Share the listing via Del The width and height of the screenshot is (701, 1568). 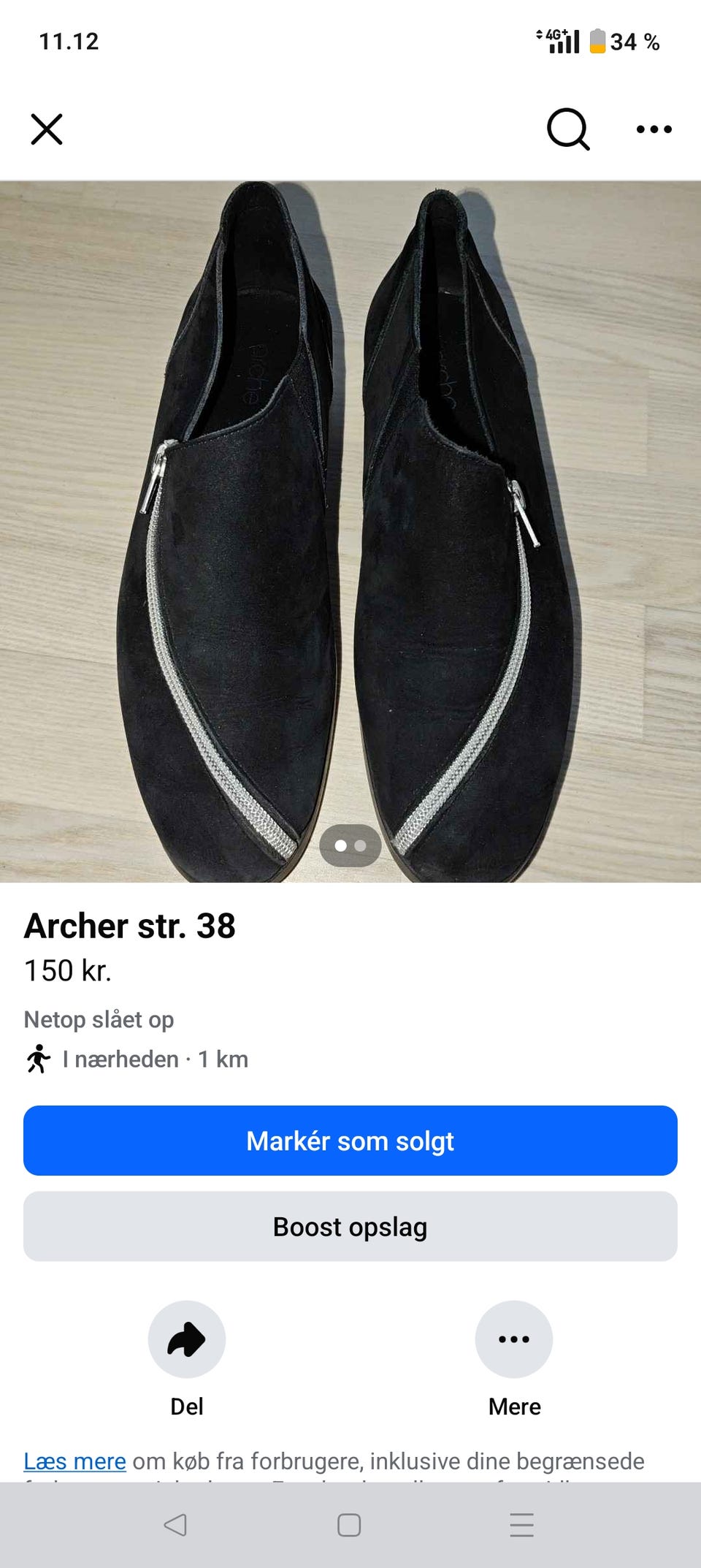click(x=187, y=1339)
